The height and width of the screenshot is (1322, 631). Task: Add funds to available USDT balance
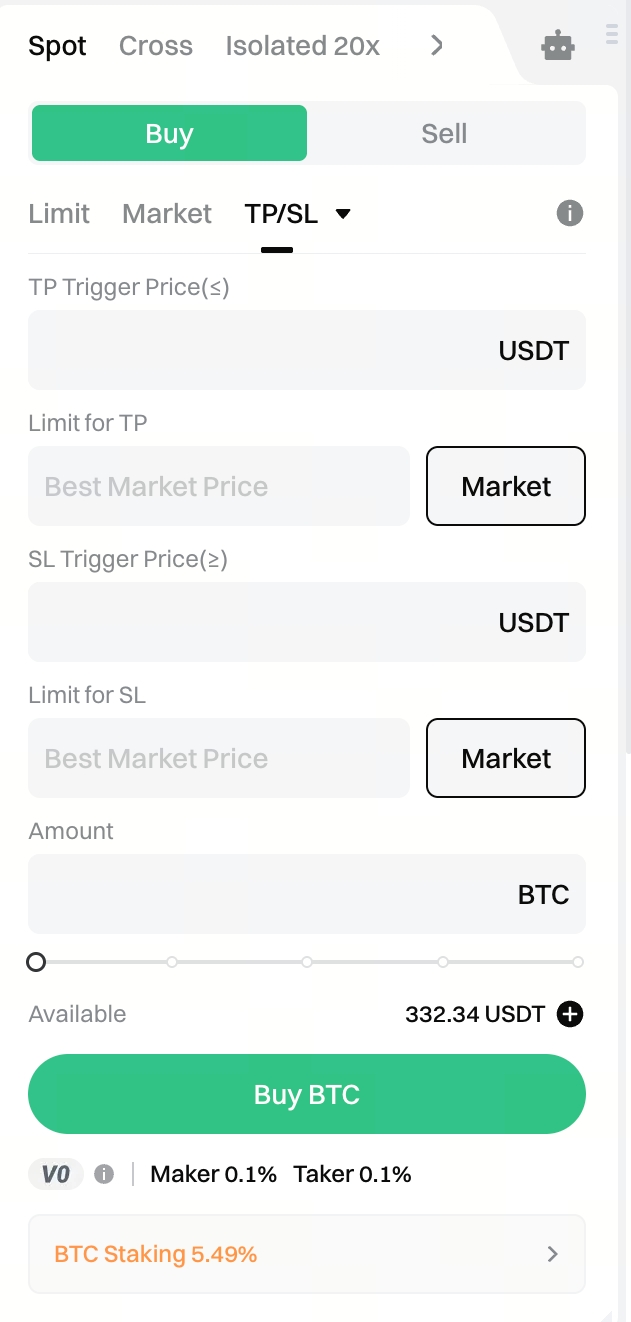coord(570,1014)
